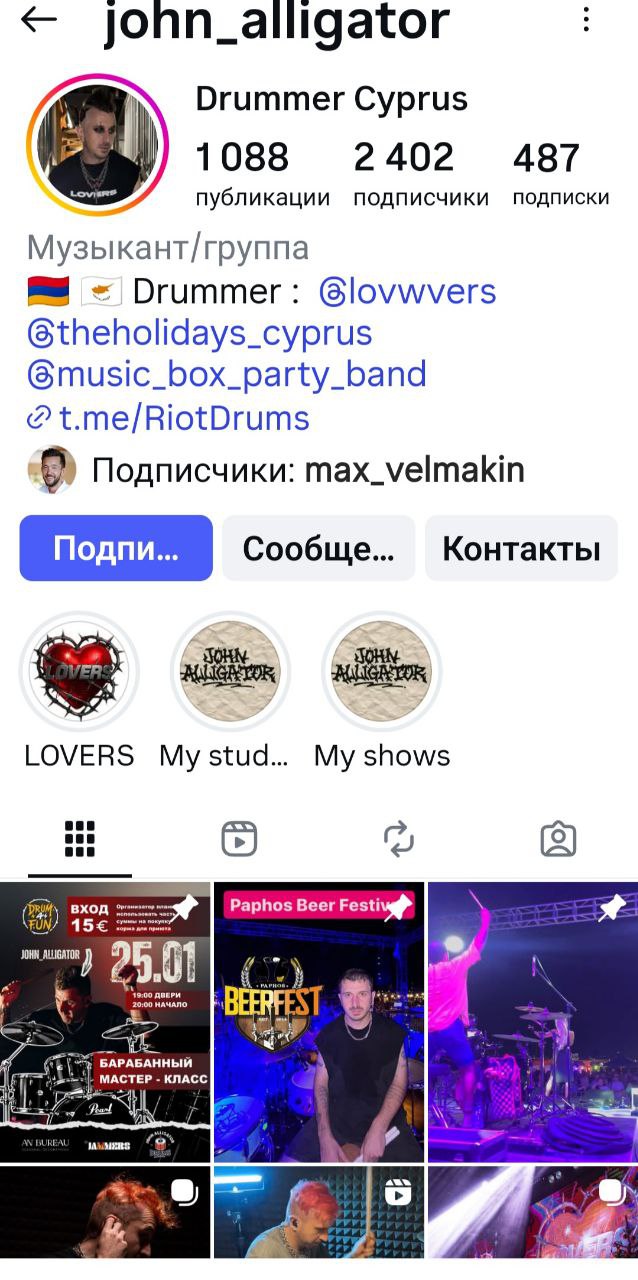Open the three-dot overflow menu

point(586,20)
